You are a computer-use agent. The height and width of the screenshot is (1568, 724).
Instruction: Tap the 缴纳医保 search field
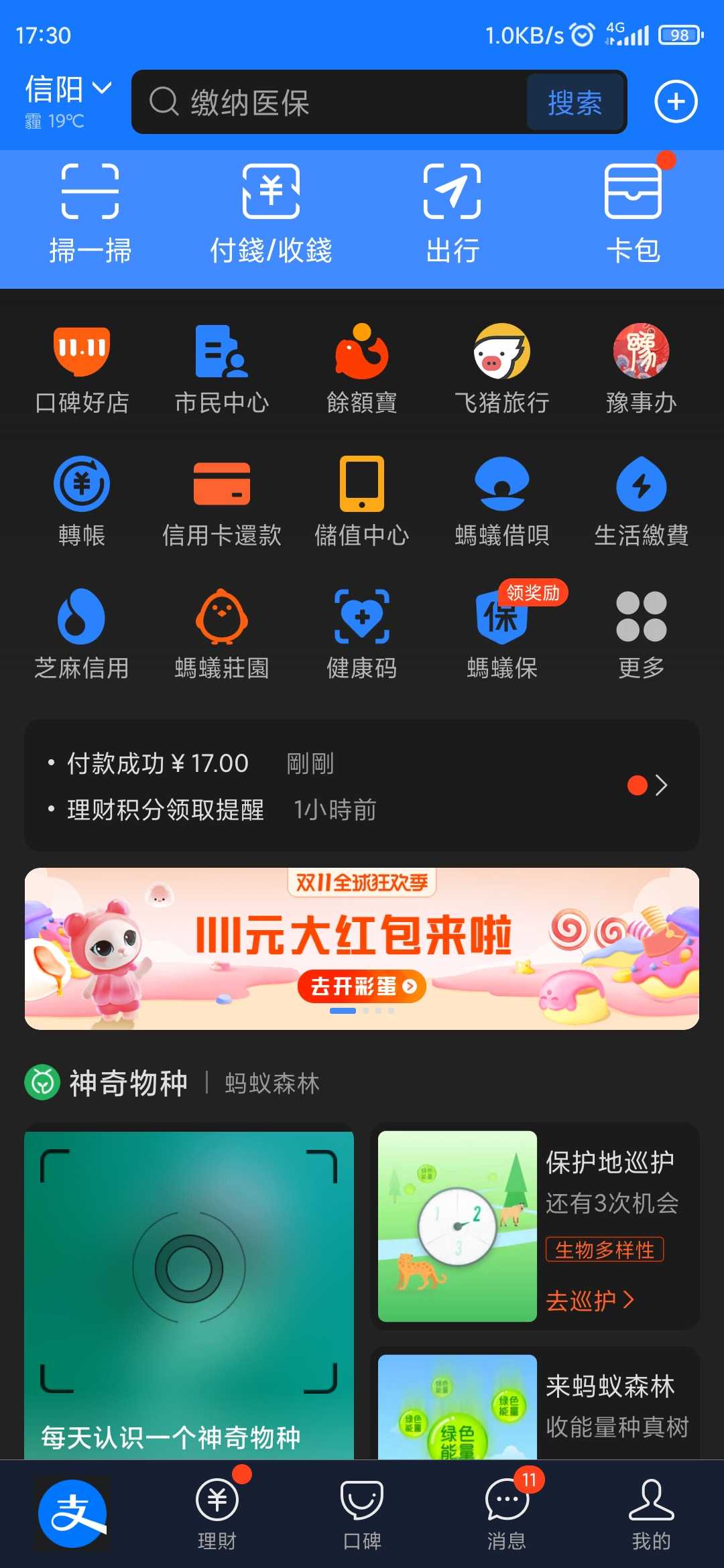[x=328, y=103]
